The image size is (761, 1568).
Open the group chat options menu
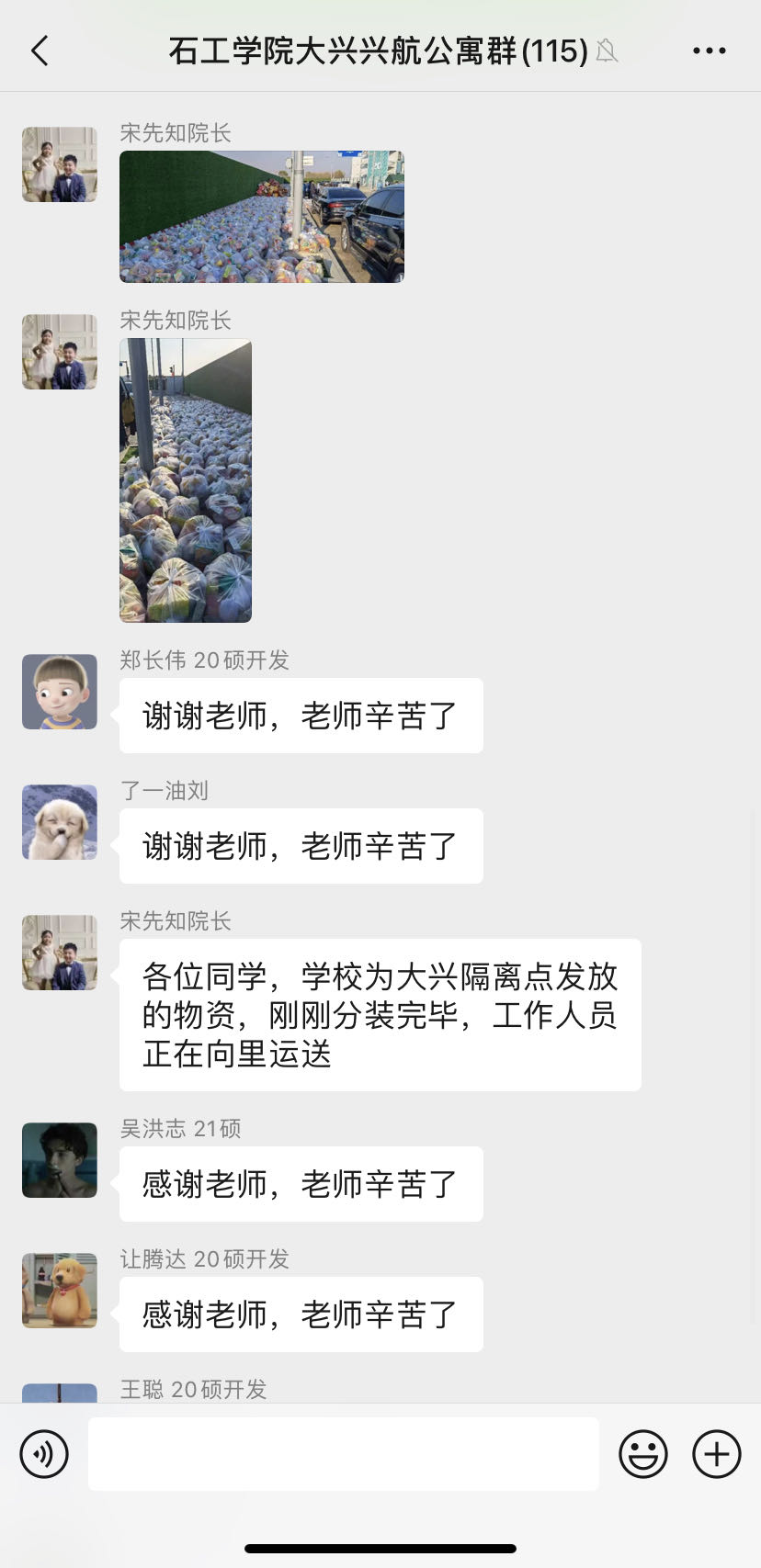pos(709,51)
